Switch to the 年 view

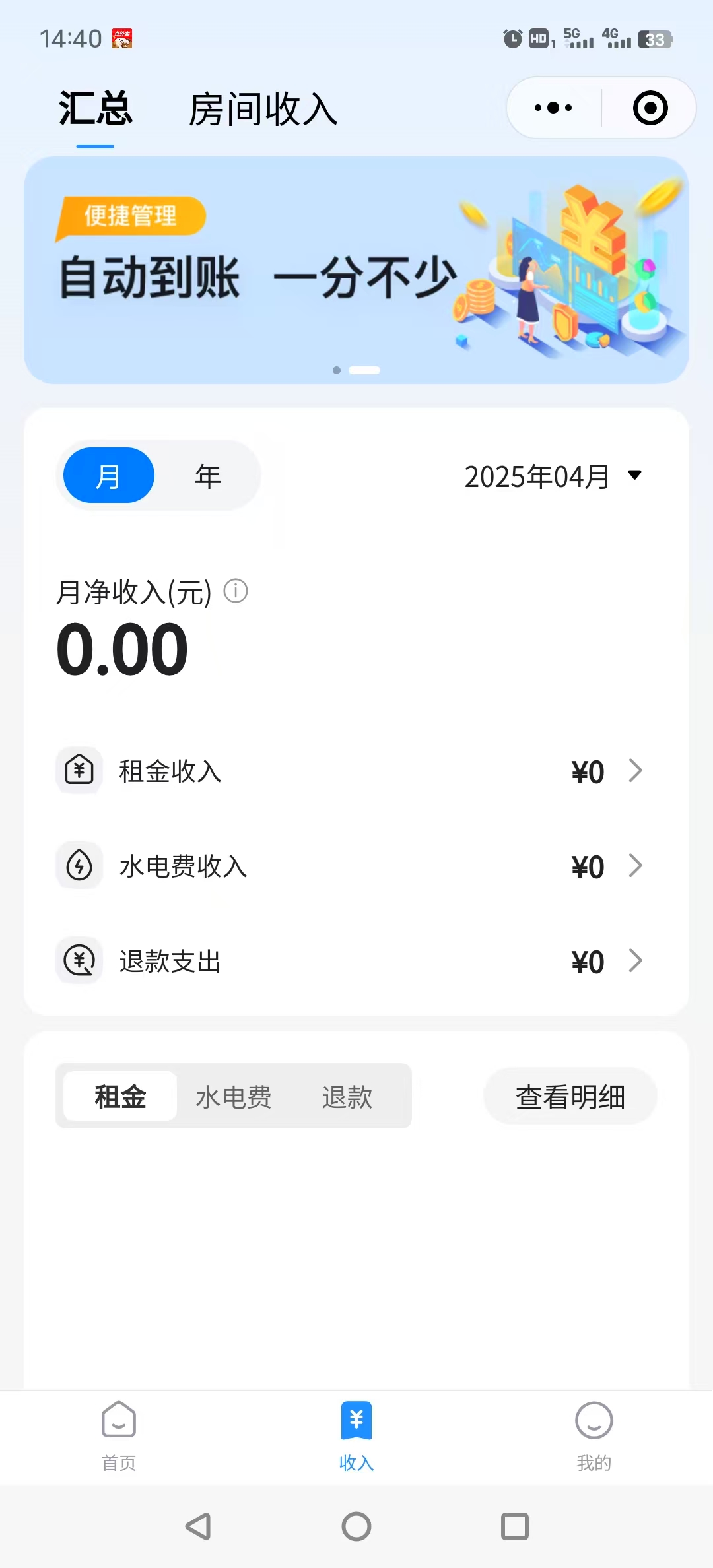pos(207,476)
